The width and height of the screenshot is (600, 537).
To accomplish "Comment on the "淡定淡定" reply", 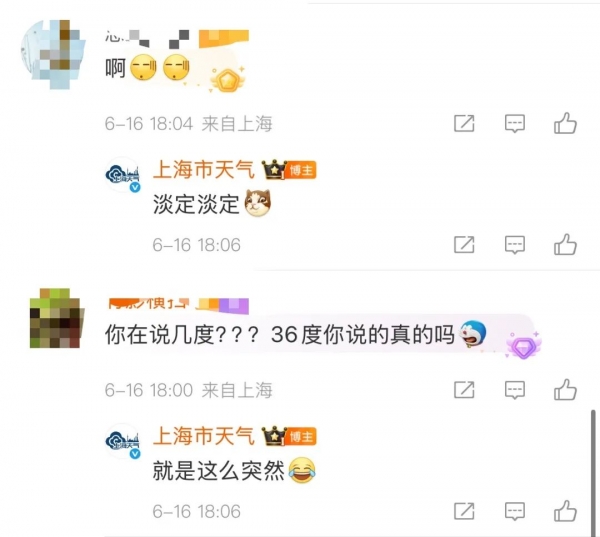I will [514, 244].
